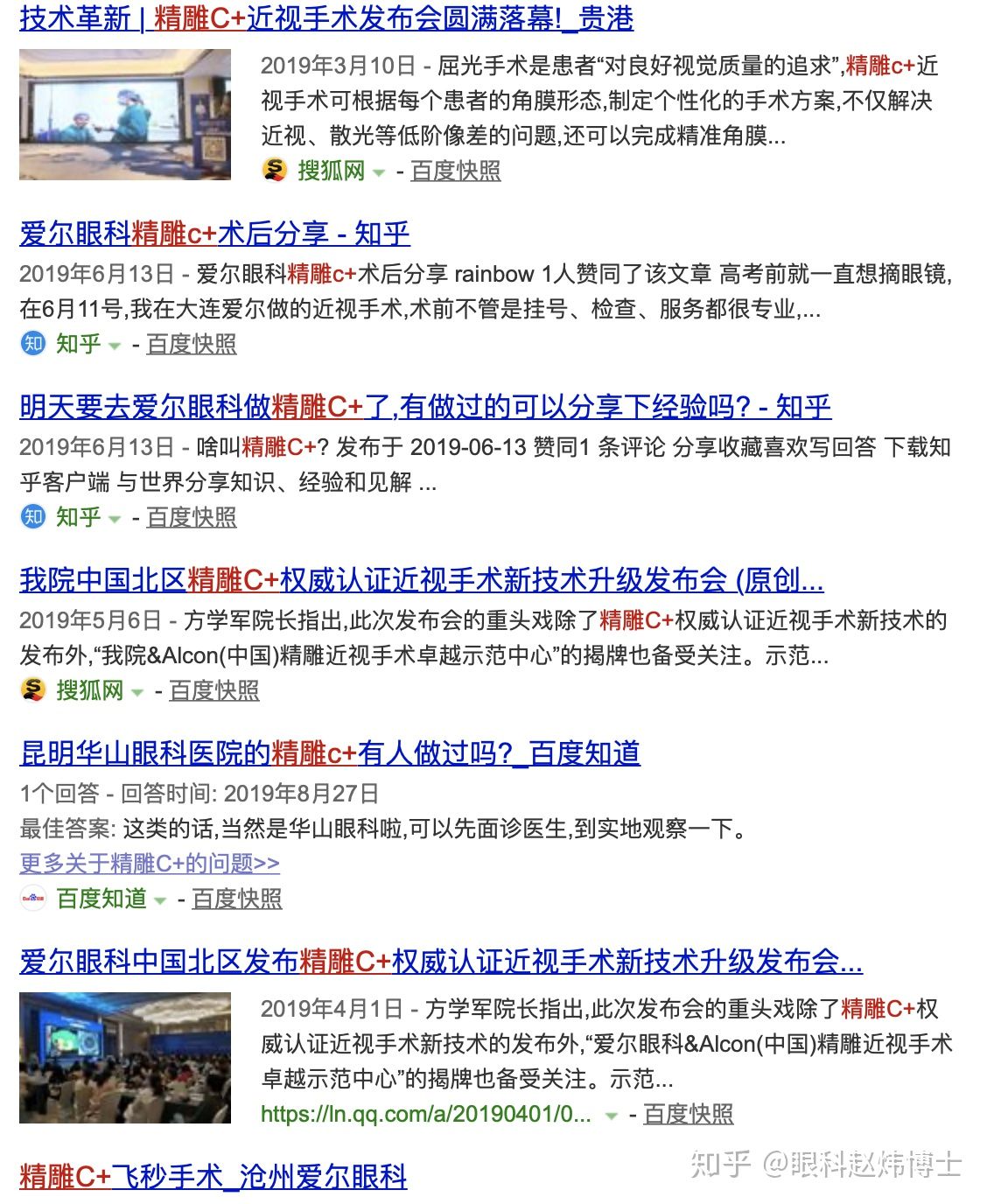The height and width of the screenshot is (1204, 987).
Task: Open the 昆明华山眼科医院 百度知道 result
Action: tap(331, 752)
